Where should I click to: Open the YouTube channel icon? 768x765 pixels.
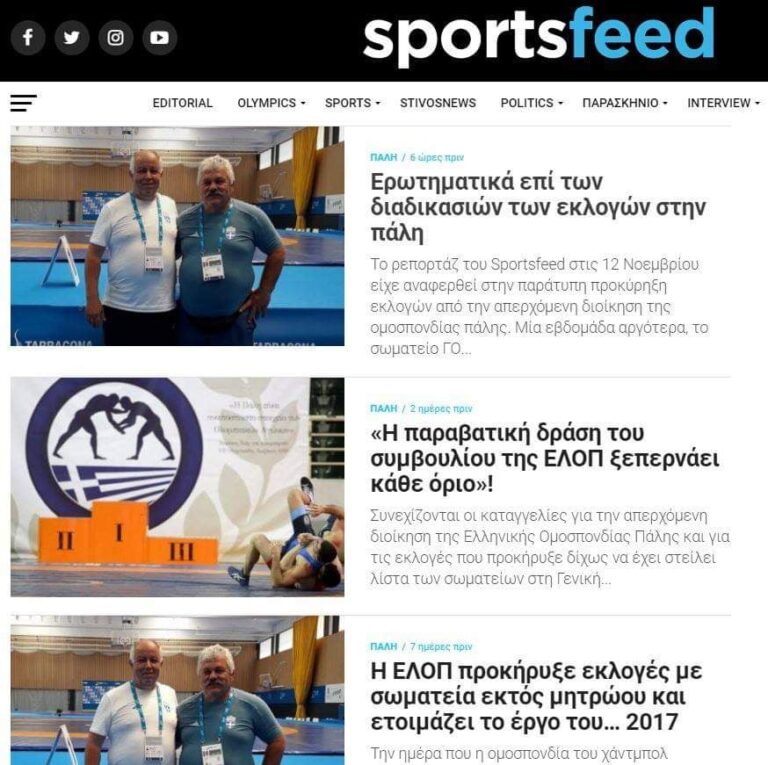tap(160, 38)
